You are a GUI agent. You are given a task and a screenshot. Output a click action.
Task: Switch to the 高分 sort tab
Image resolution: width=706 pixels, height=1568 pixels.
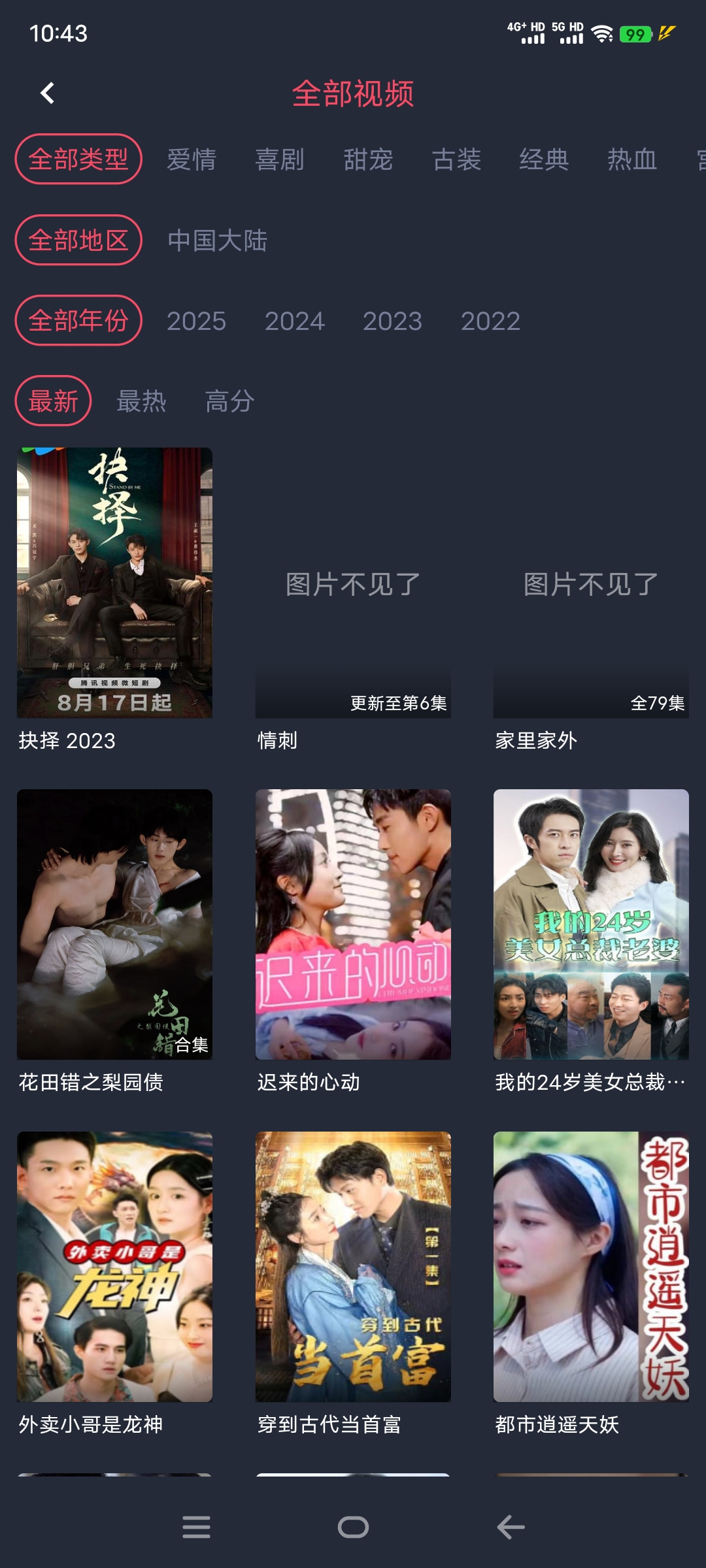[229, 401]
